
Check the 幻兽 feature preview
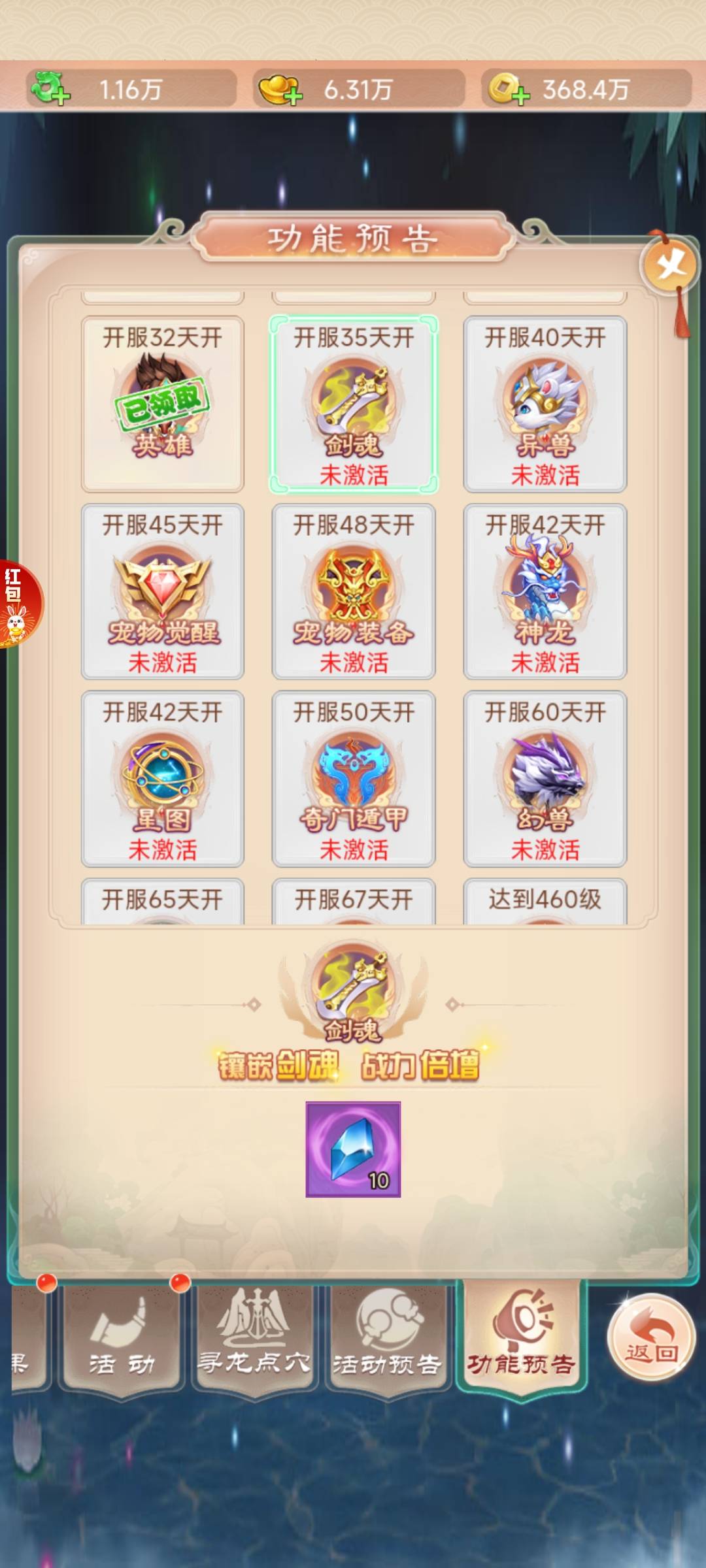coord(545,779)
